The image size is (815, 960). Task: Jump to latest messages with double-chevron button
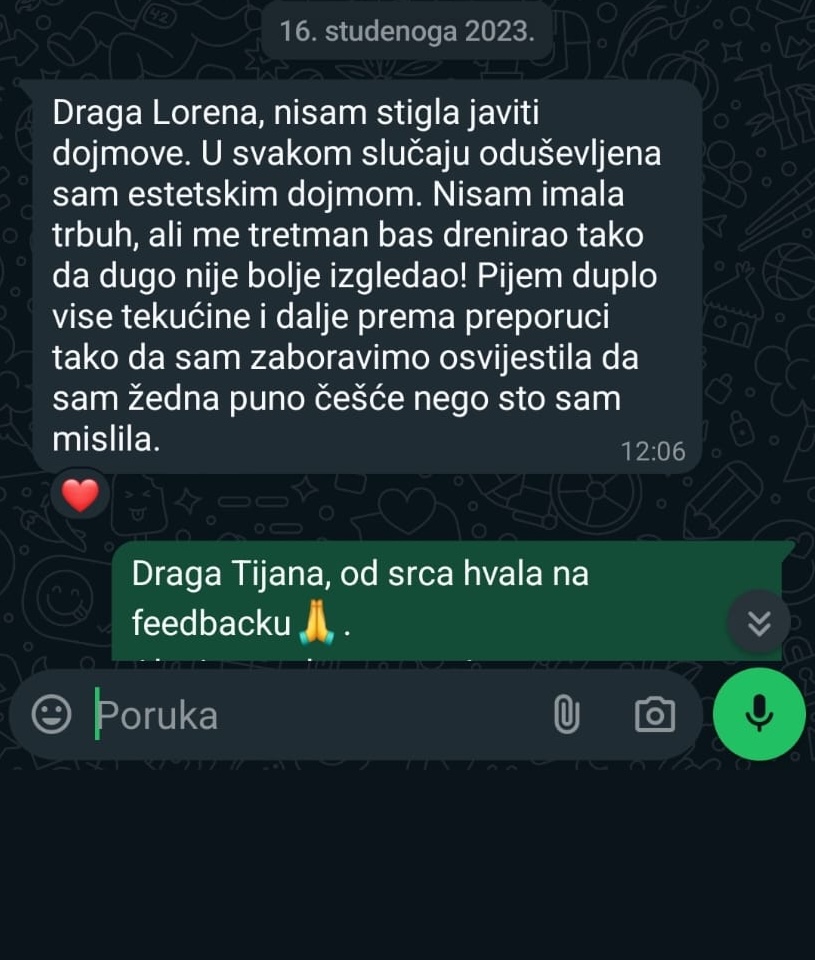click(759, 623)
